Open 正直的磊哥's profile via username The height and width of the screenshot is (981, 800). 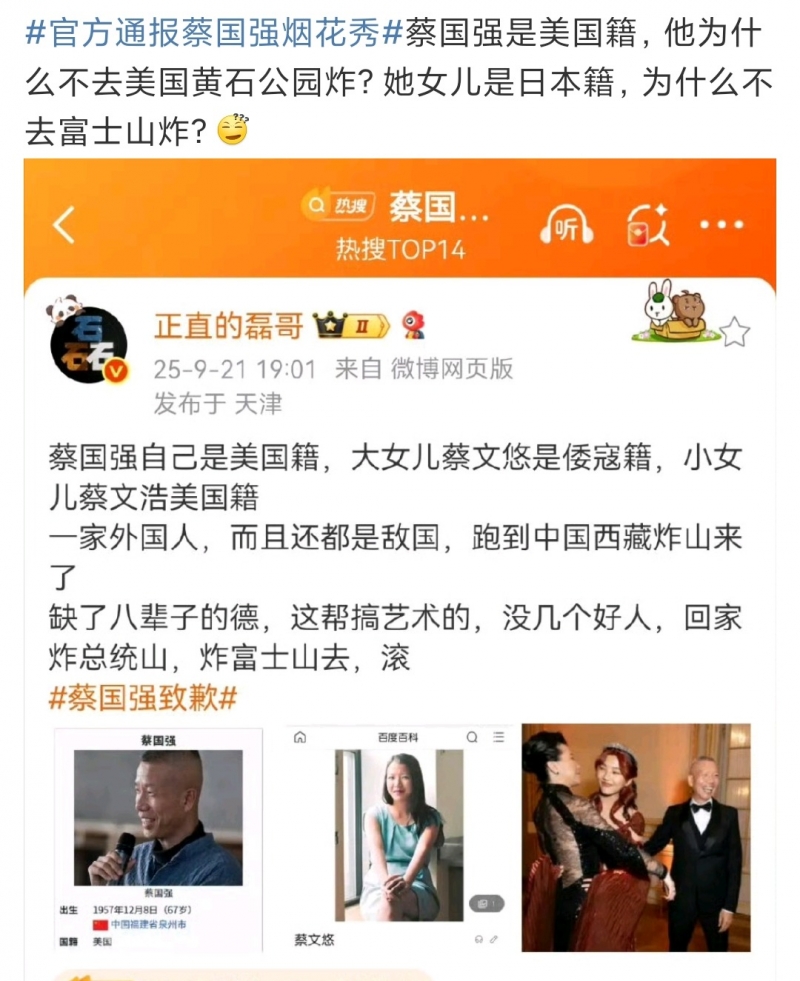click(x=230, y=325)
